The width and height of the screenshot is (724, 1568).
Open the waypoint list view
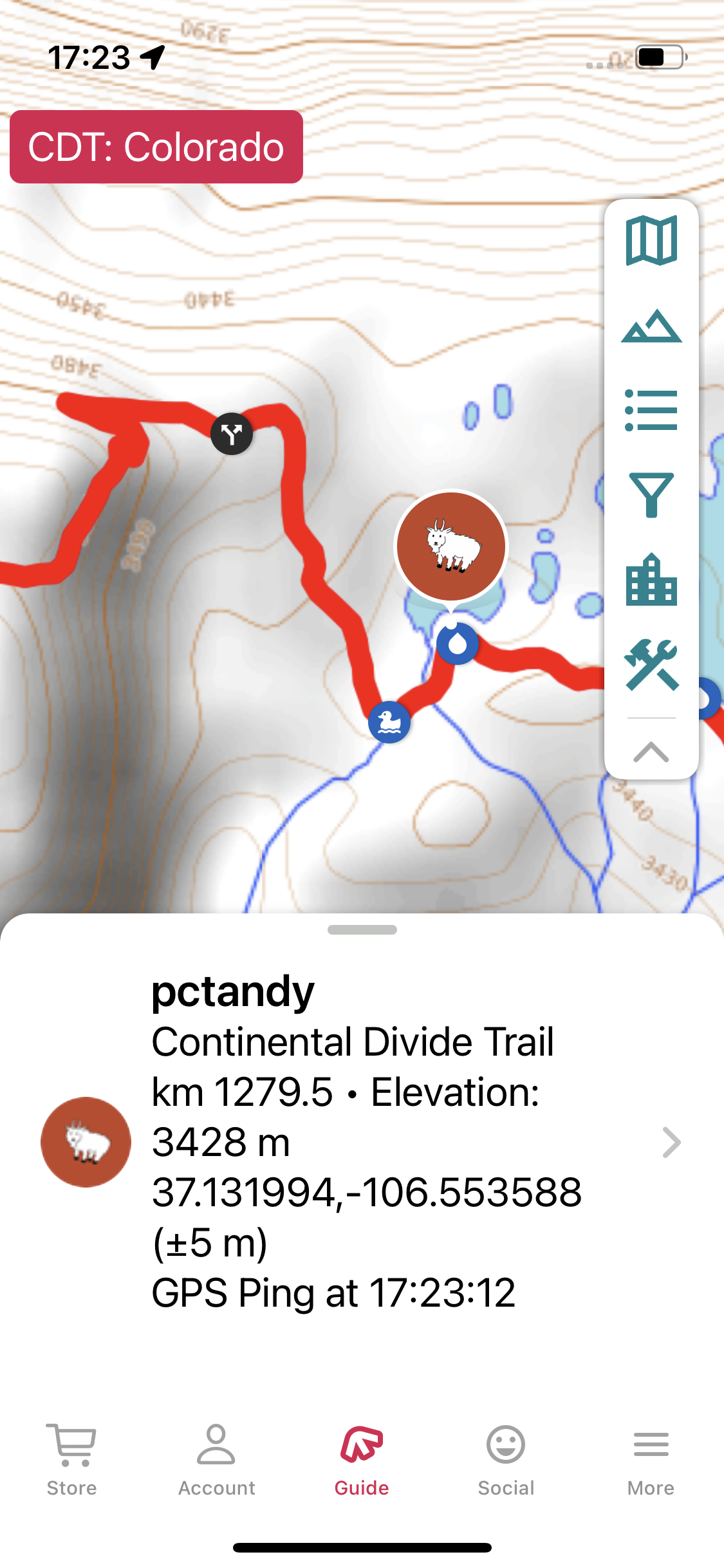pyautogui.click(x=651, y=411)
